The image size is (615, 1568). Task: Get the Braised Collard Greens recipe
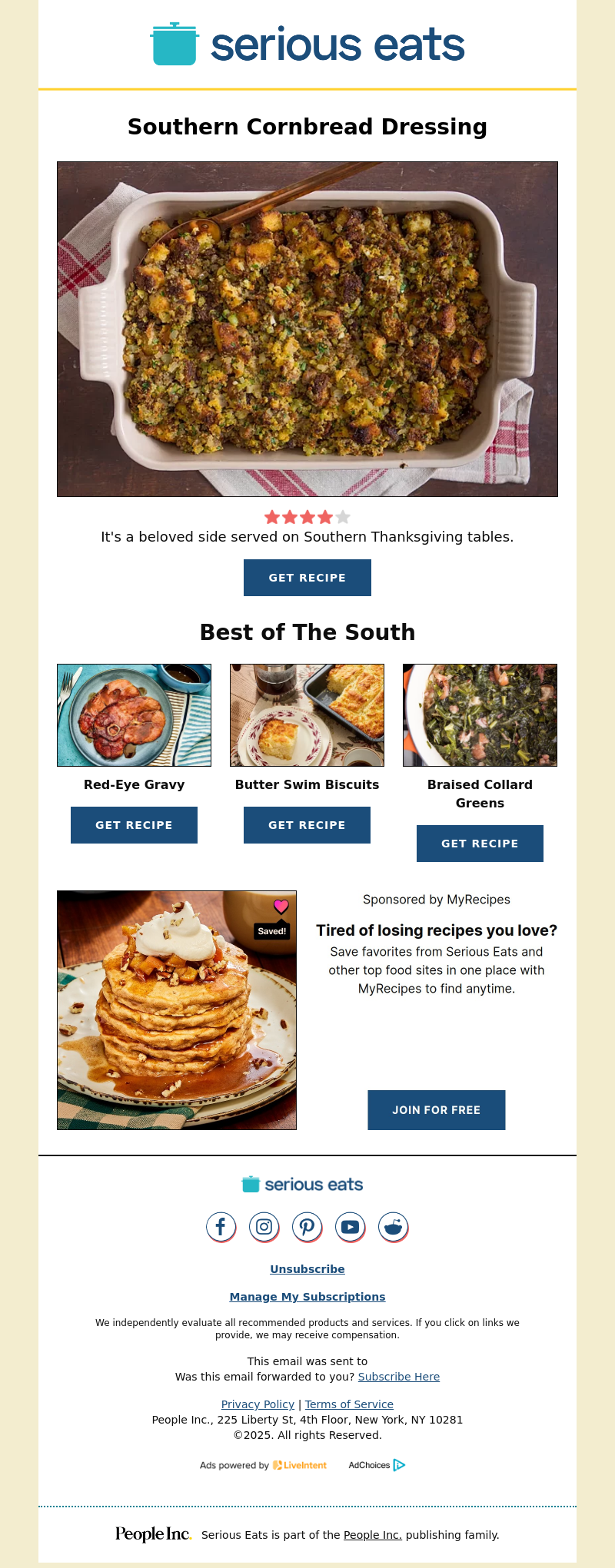click(x=480, y=844)
